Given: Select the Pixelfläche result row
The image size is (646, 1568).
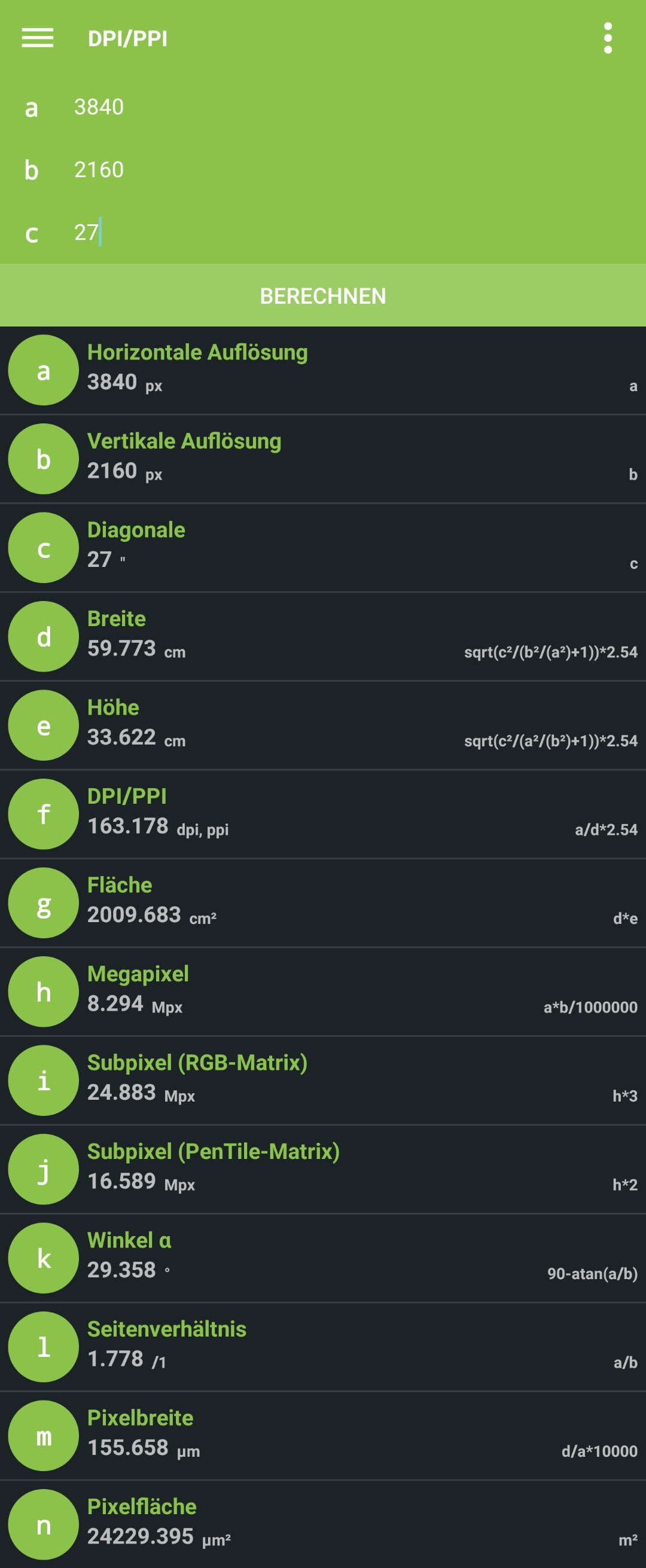Looking at the screenshot, I should coord(322,1525).
